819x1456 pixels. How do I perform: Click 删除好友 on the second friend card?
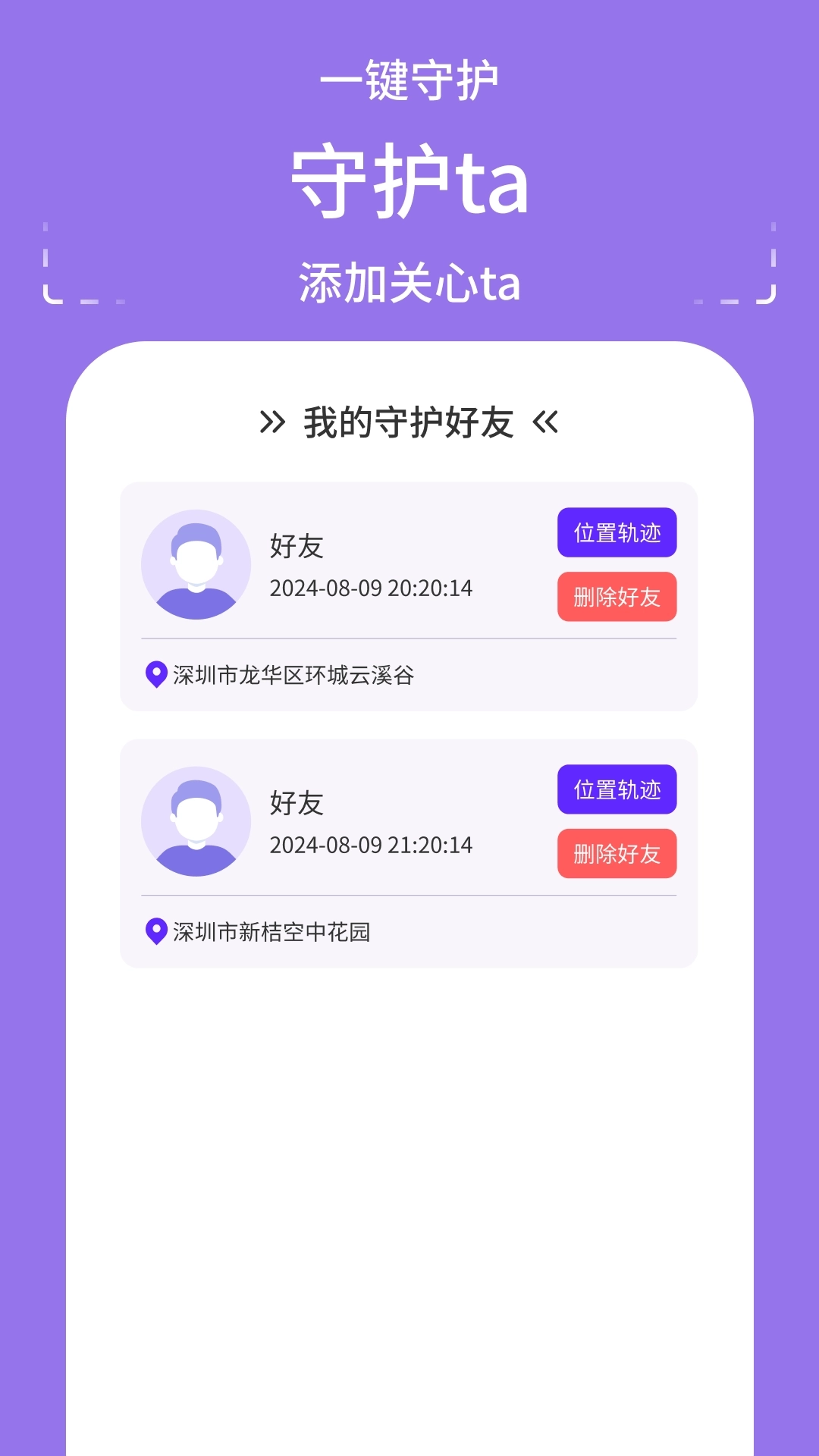click(x=617, y=853)
